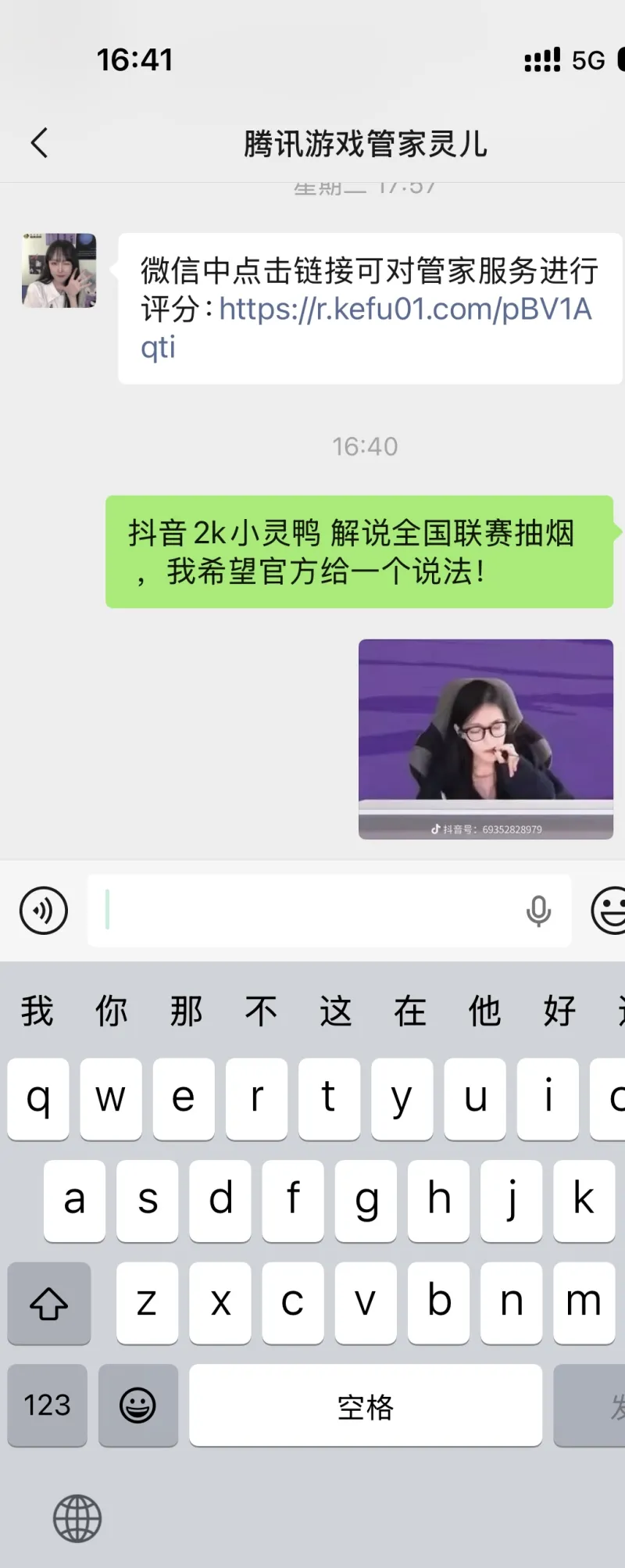Select the suggested word 这

[335, 1011]
